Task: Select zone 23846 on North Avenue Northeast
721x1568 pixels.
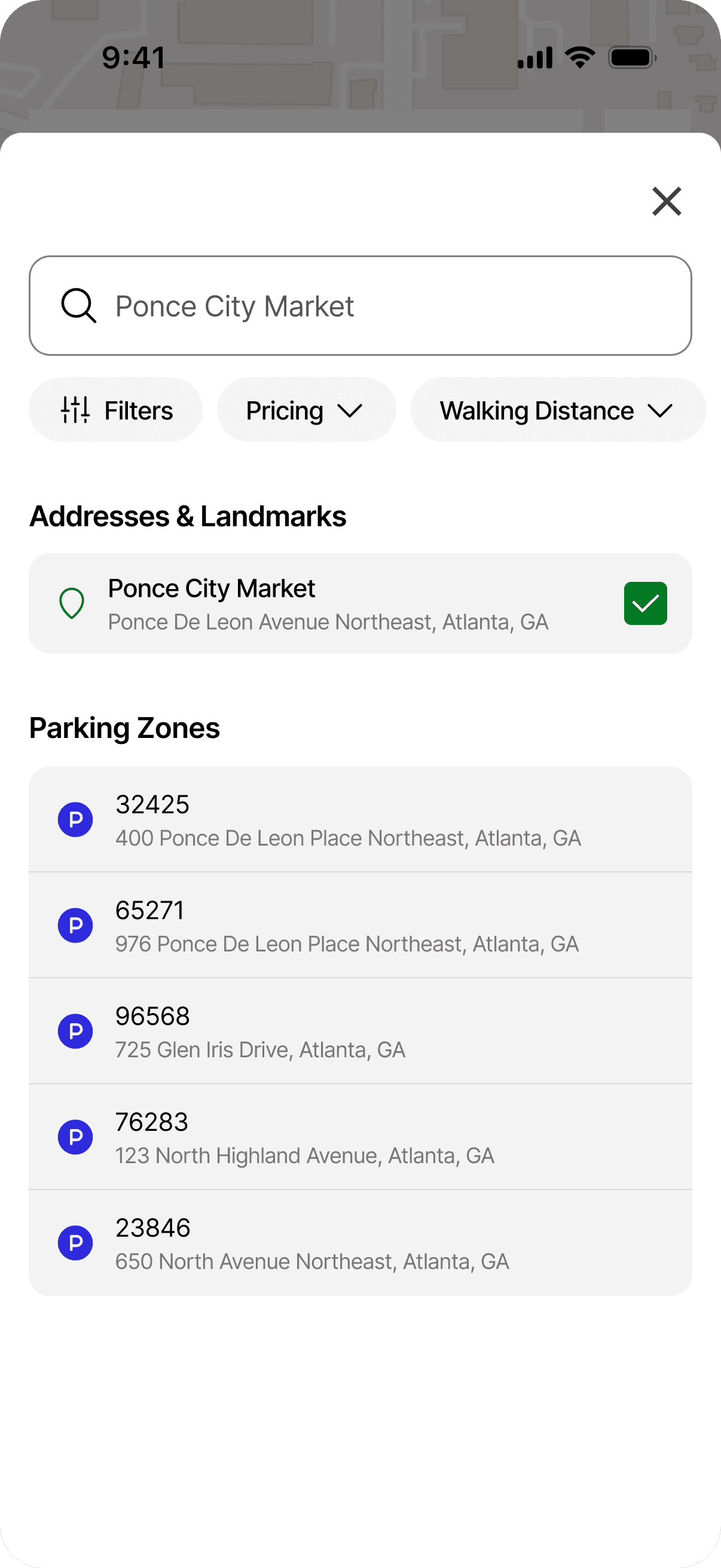Action: coord(360,1243)
